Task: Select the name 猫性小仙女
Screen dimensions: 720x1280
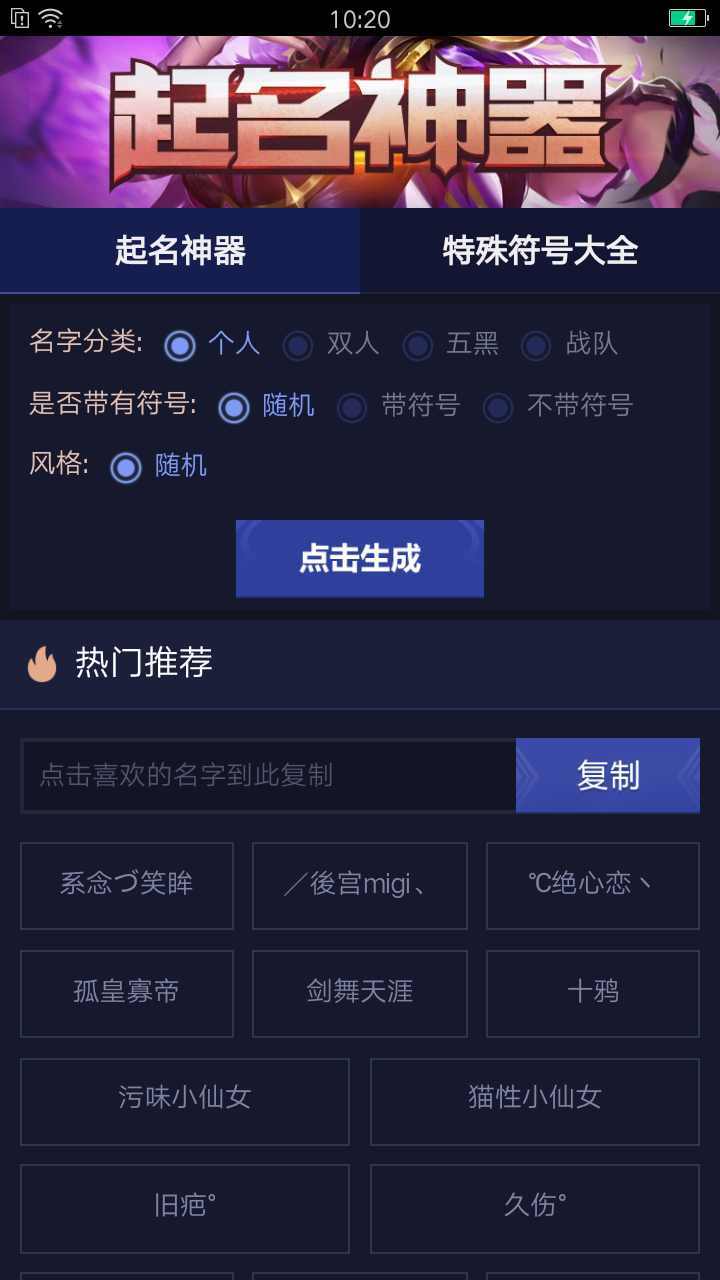Action: [x=535, y=1100]
